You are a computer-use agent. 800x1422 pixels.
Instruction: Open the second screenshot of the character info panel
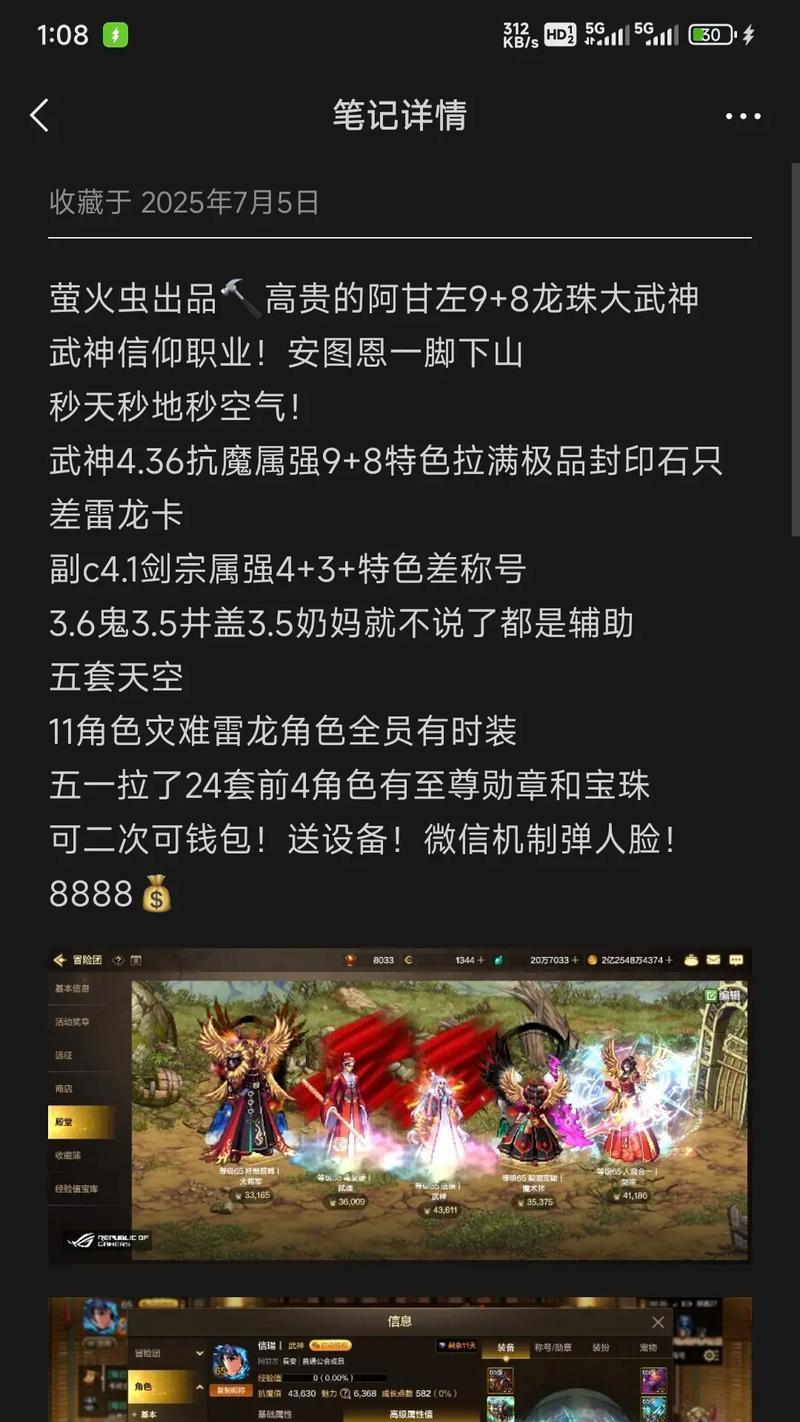[400, 1360]
